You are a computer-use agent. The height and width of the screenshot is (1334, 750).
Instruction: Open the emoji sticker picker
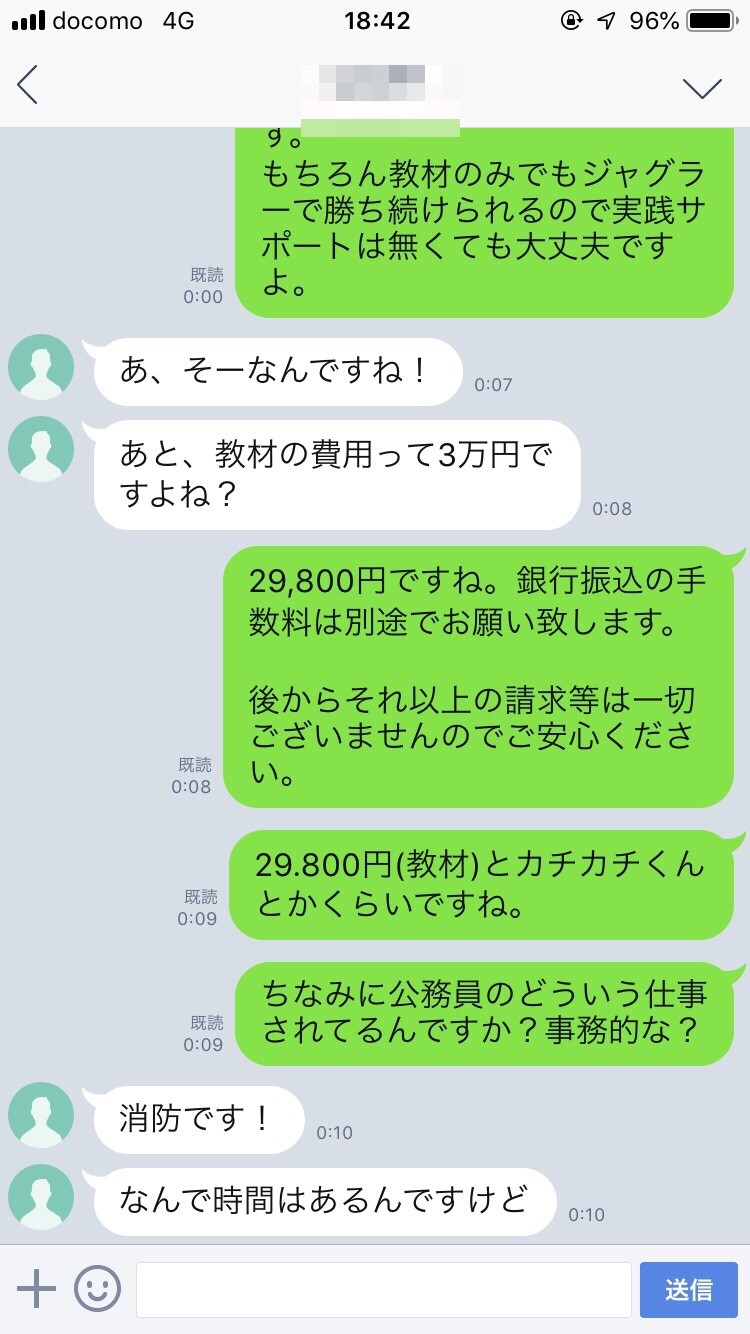pos(97,1289)
